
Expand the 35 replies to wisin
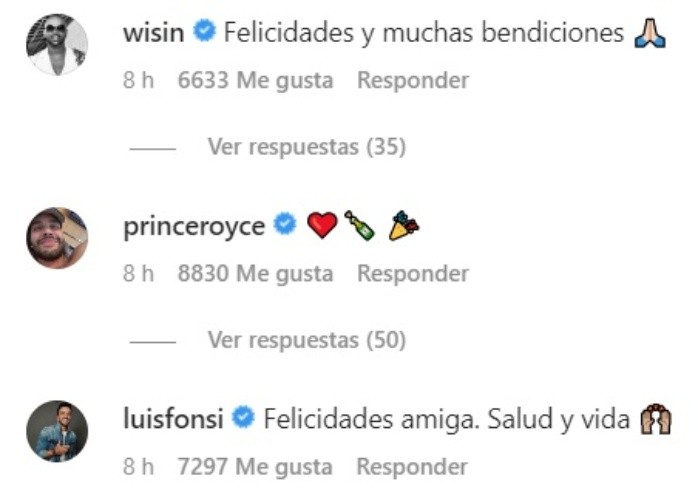(x=306, y=147)
